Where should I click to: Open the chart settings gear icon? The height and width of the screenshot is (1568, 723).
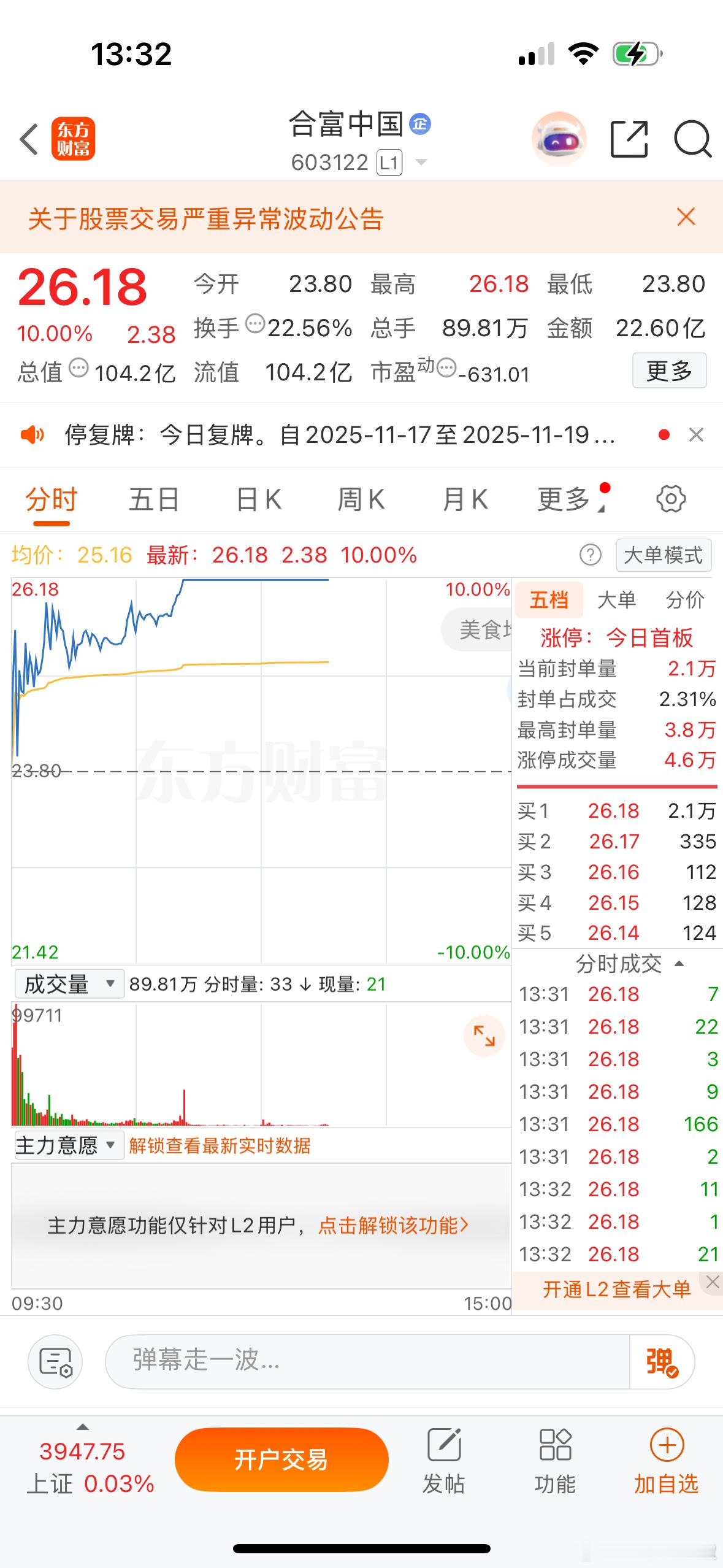tap(670, 498)
